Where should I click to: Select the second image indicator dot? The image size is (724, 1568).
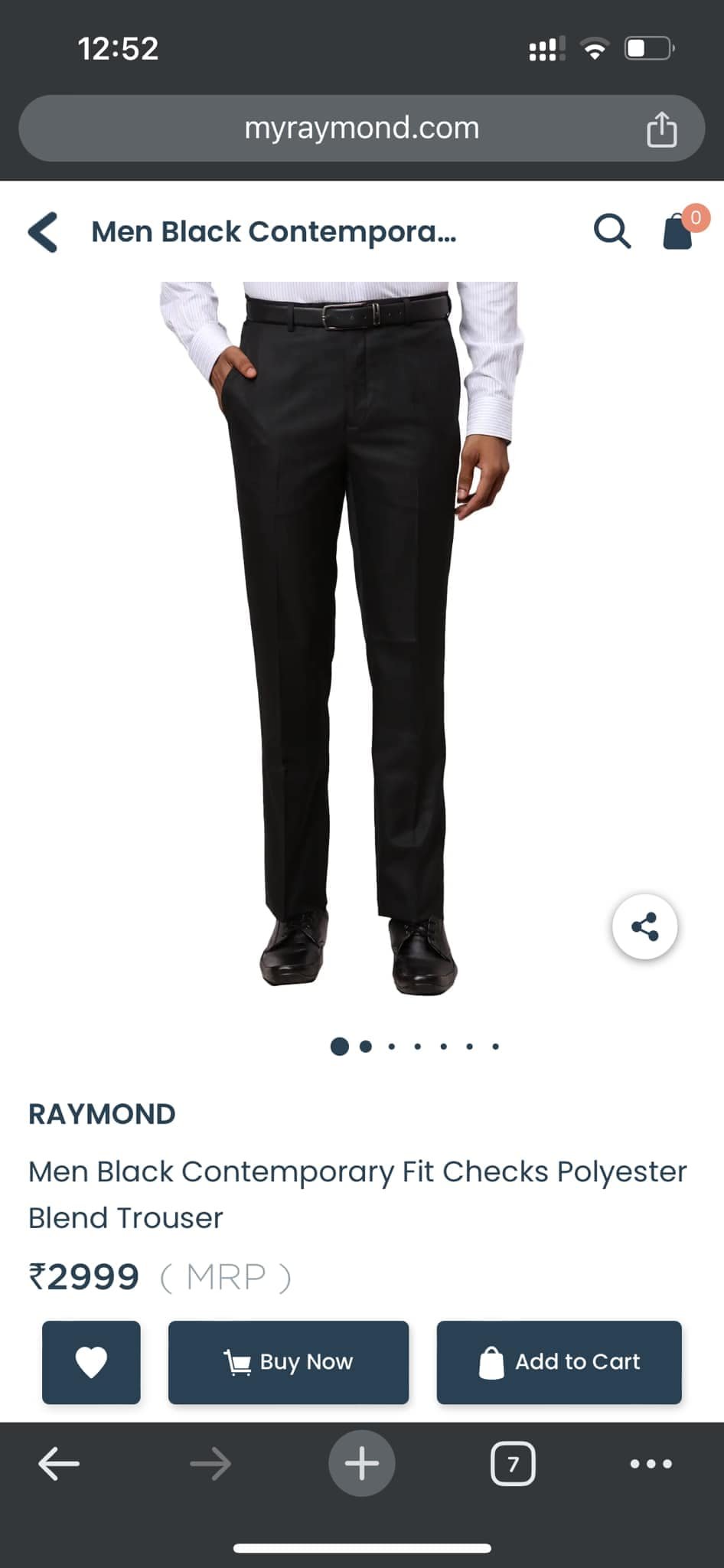[x=366, y=1047]
